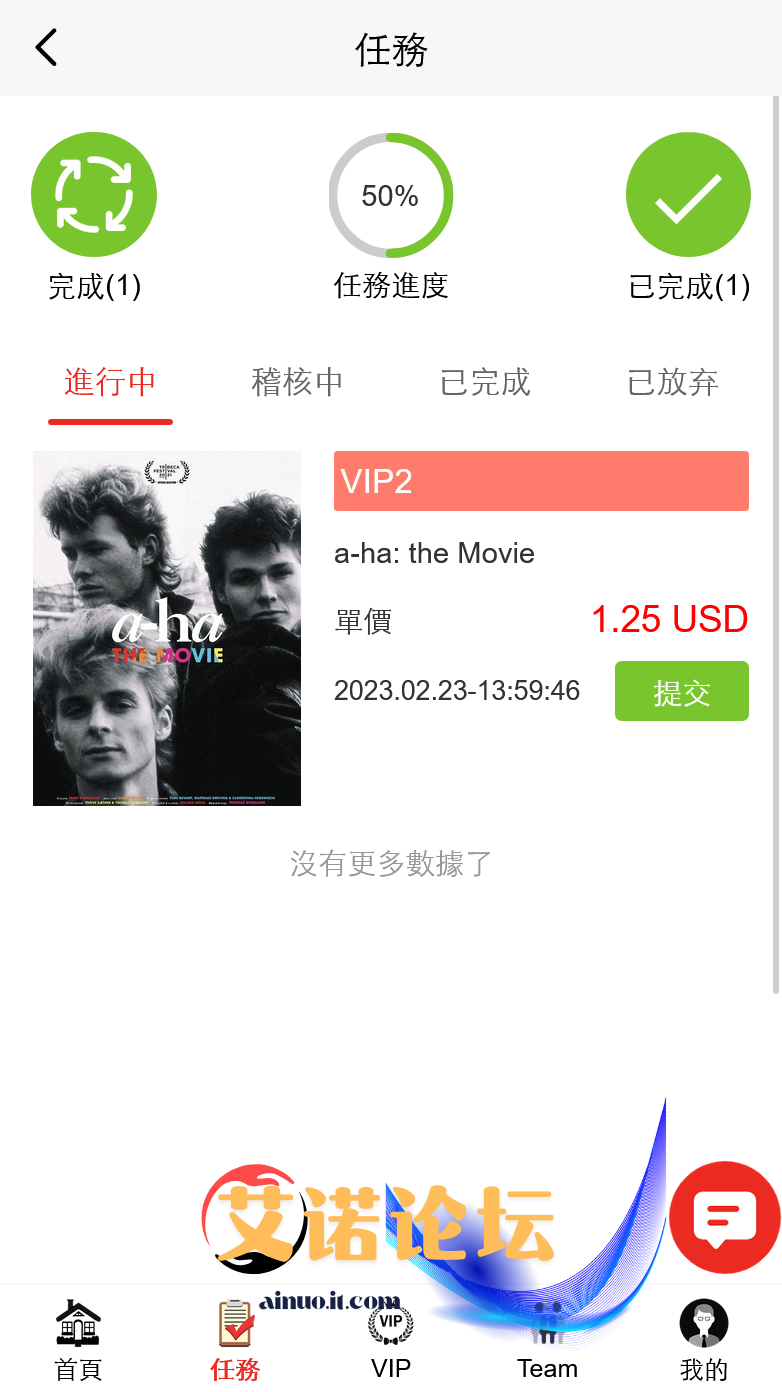Open the VIP tab in the bottom bar
This screenshot has height=1392, width=782.
(391, 1340)
